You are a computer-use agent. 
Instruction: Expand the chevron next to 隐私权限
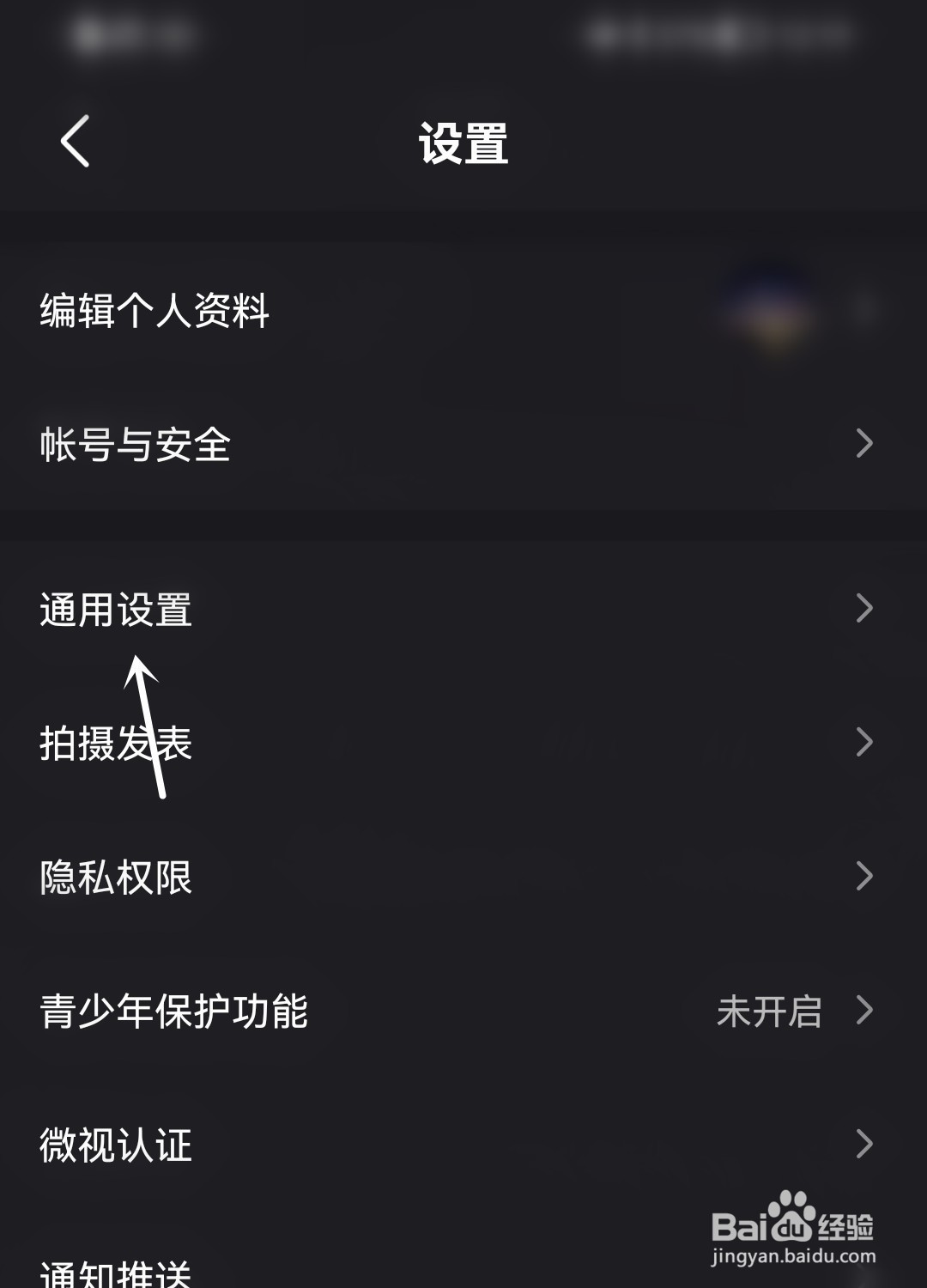(x=864, y=878)
